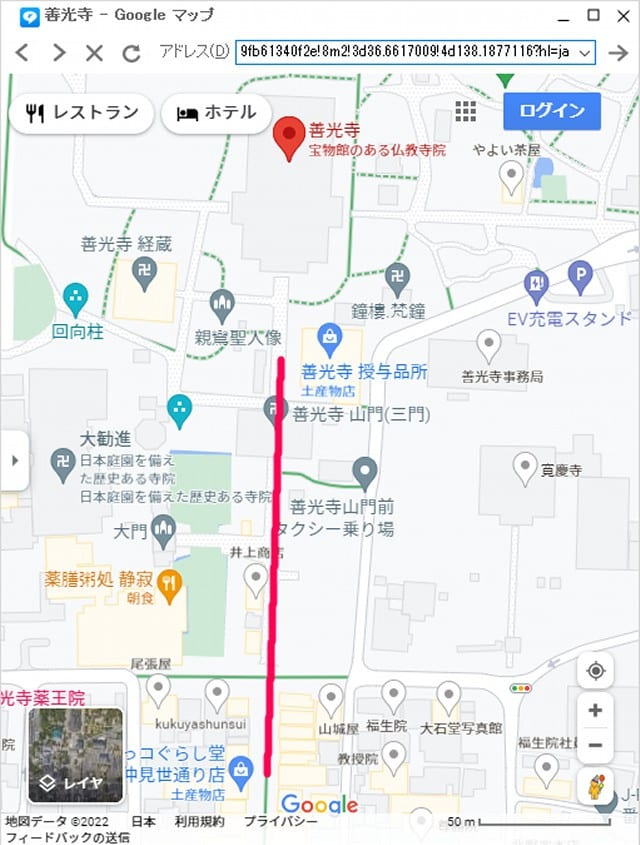Expand the address history dropdown
The height and width of the screenshot is (845, 640).
[x=585, y=53]
